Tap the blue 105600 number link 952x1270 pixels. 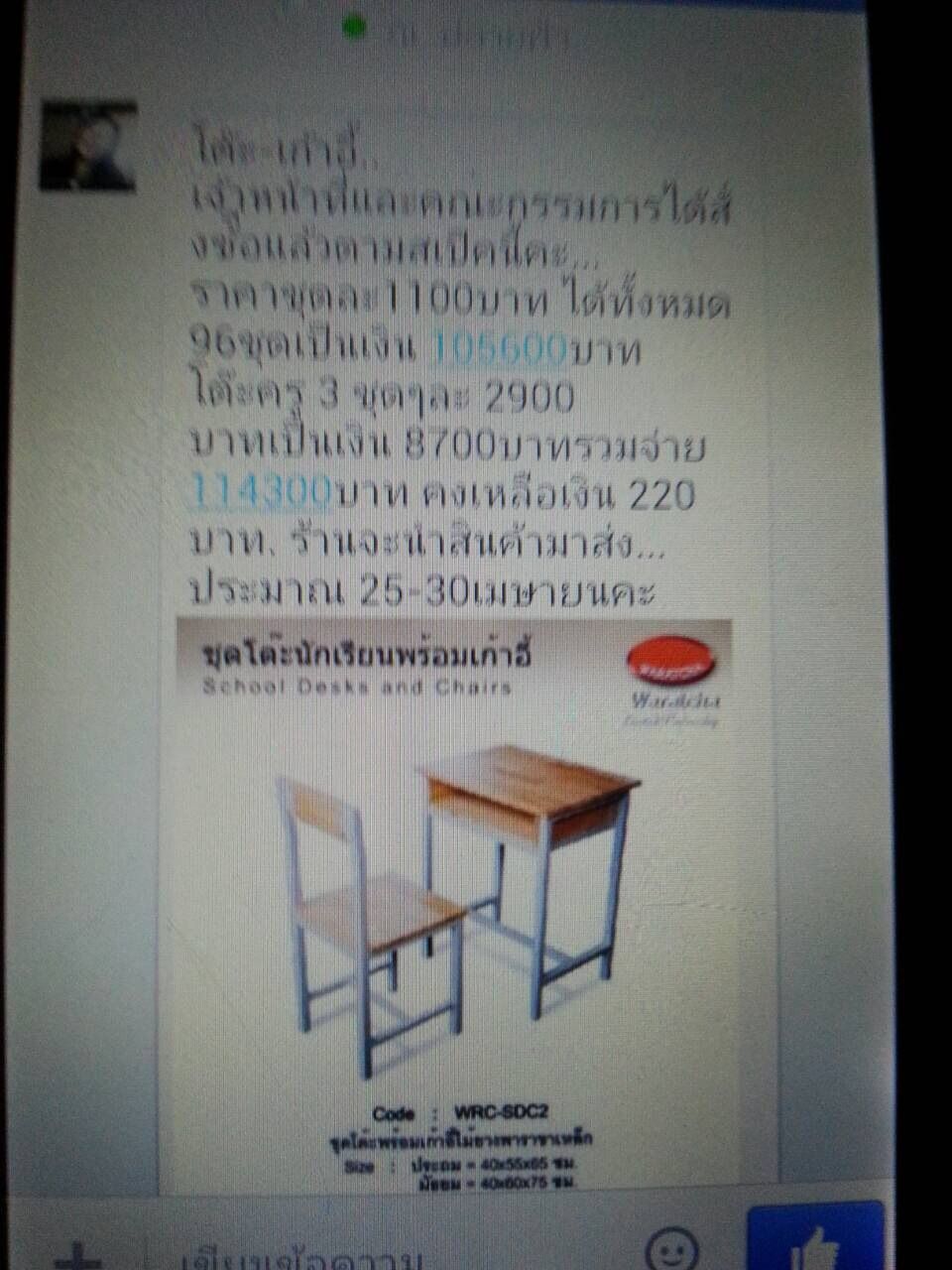tap(499, 348)
